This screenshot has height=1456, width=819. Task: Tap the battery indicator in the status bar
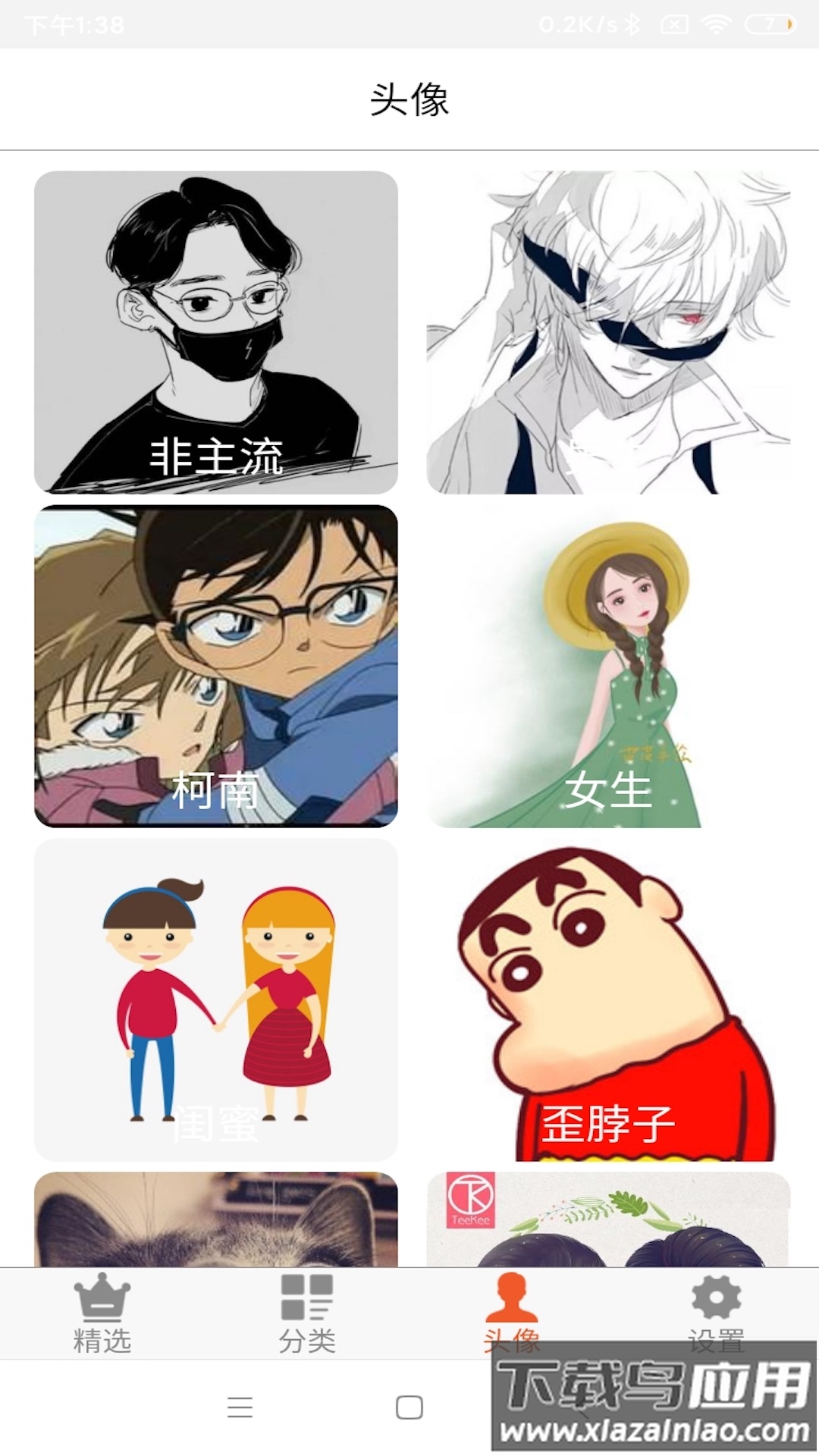pyautogui.click(x=770, y=23)
